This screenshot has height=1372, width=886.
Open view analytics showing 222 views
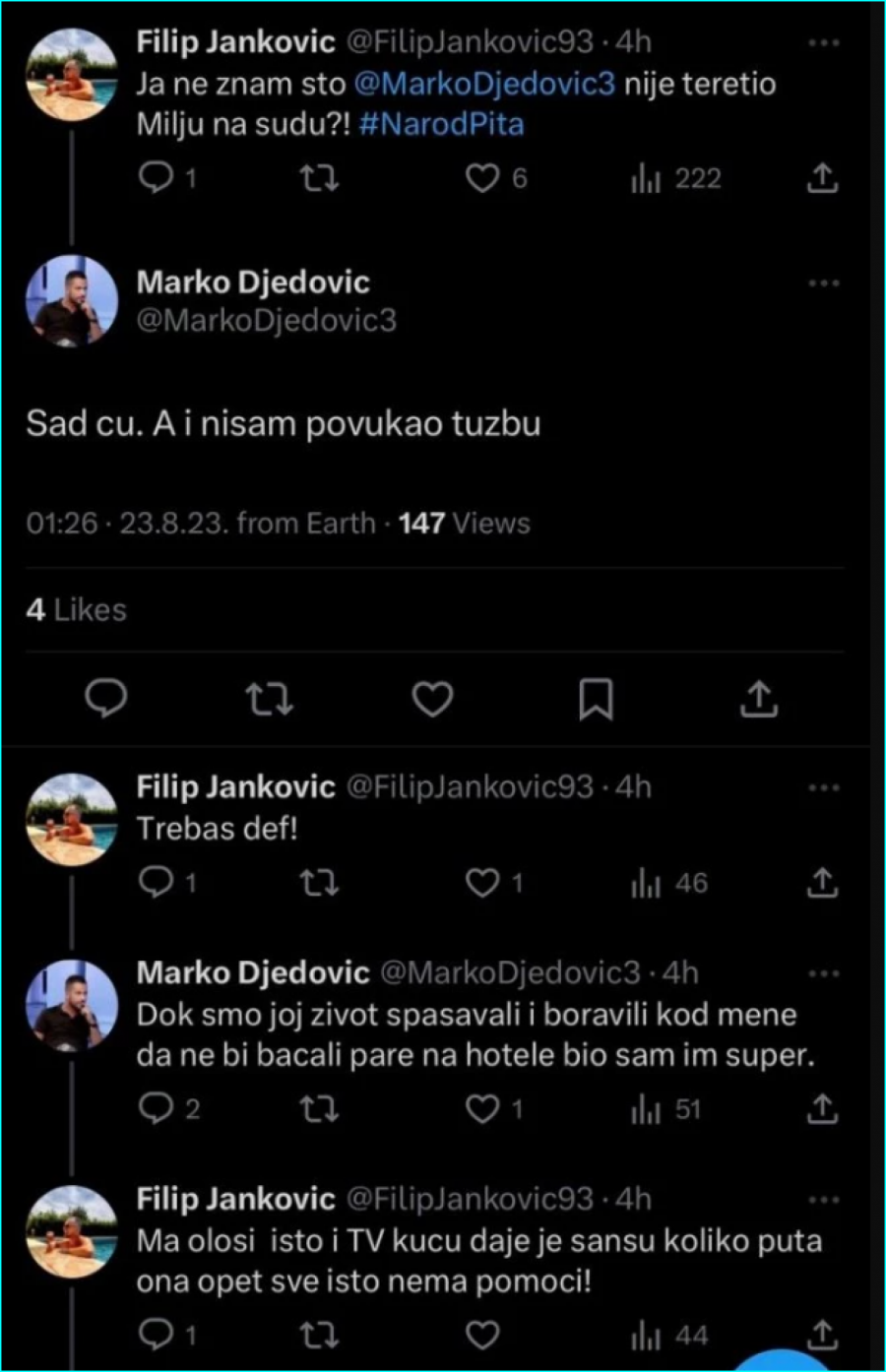click(x=644, y=178)
